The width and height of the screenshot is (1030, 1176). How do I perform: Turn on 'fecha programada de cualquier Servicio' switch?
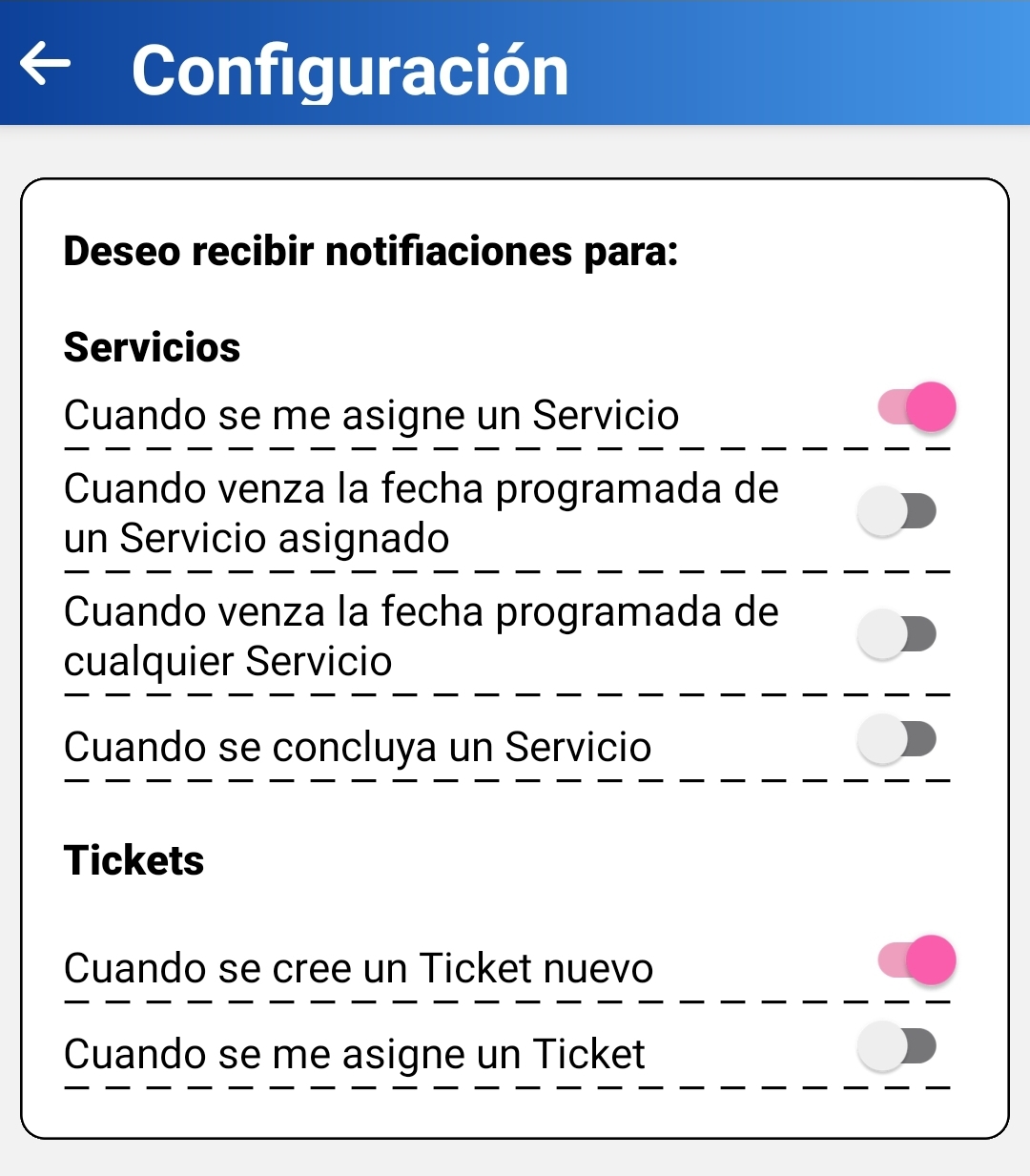click(x=896, y=634)
